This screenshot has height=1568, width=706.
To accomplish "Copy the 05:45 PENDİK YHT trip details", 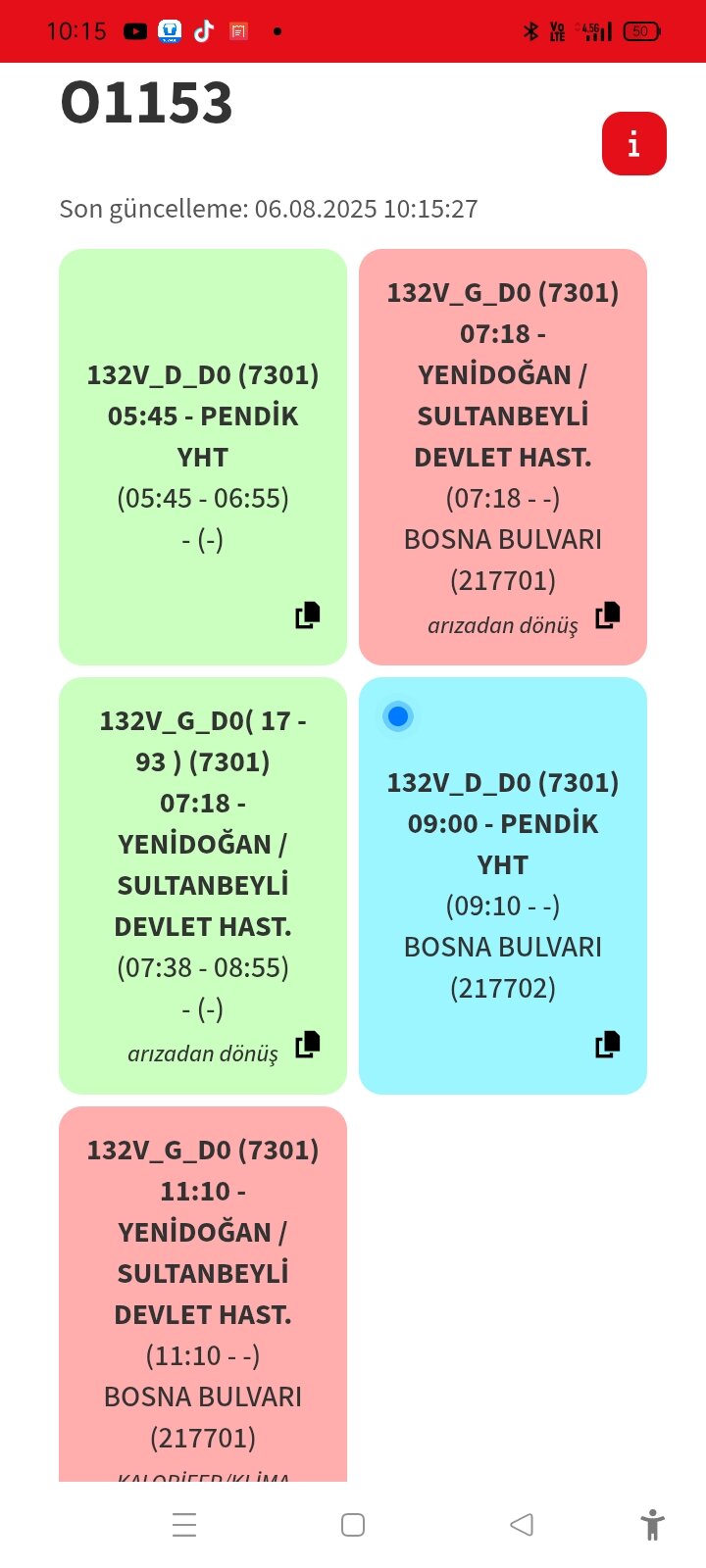I will coord(307,614).
